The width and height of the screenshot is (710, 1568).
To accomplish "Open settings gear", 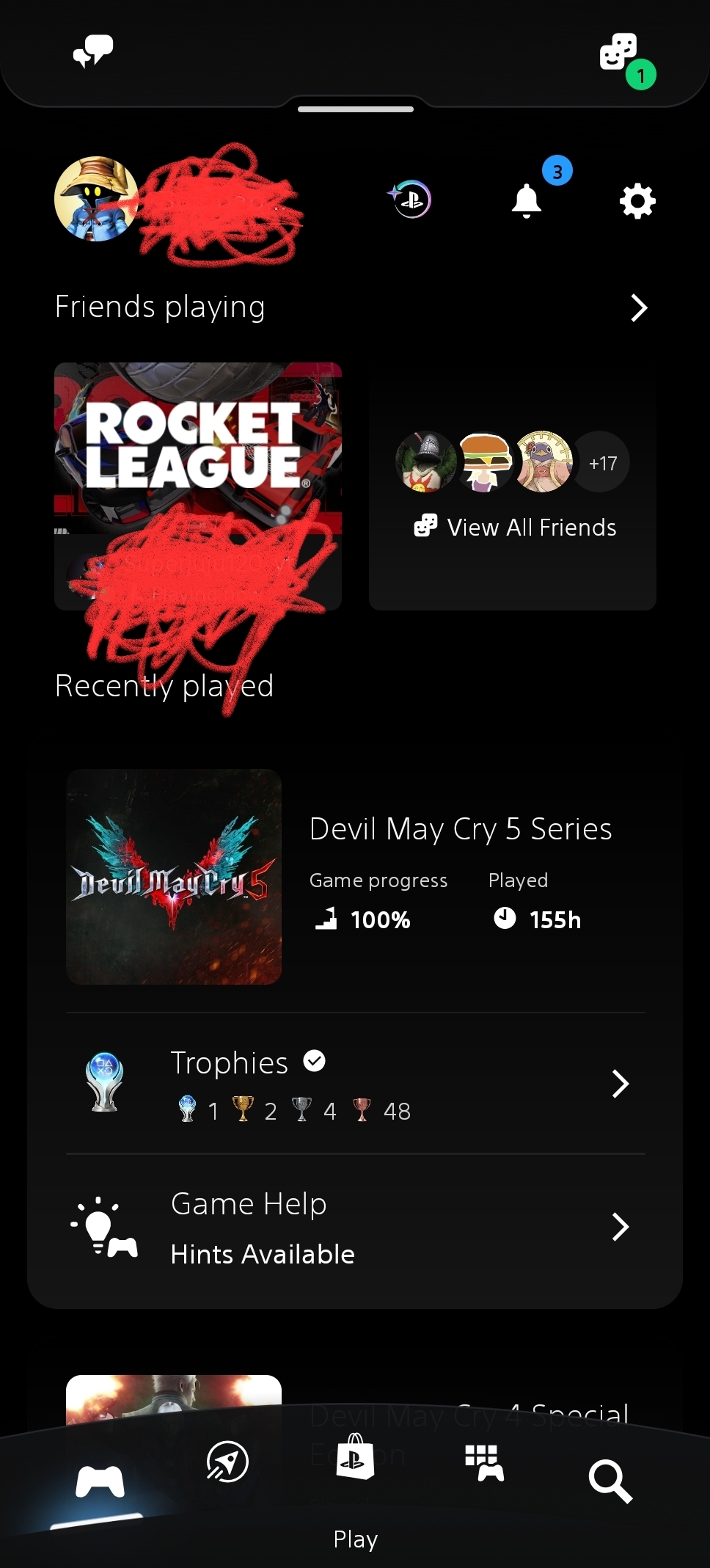I will tap(637, 201).
